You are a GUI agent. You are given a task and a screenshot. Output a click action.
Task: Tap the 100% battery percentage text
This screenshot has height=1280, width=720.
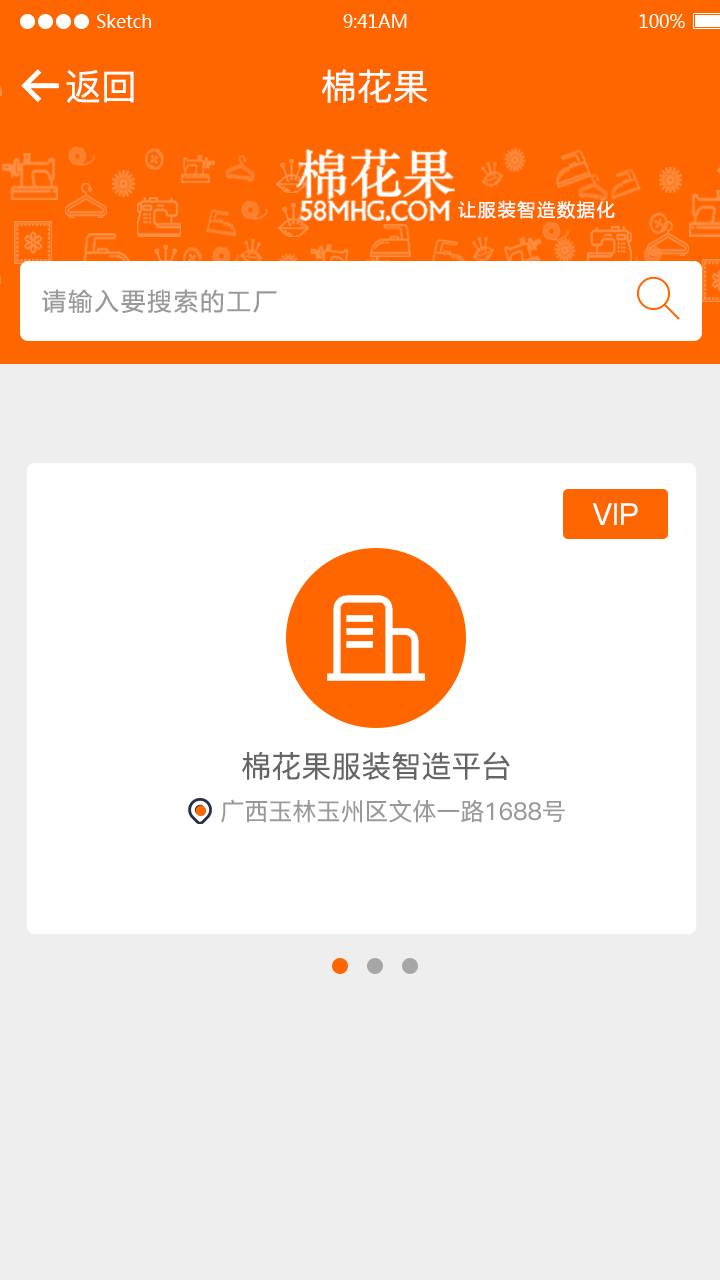[x=664, y=19]
